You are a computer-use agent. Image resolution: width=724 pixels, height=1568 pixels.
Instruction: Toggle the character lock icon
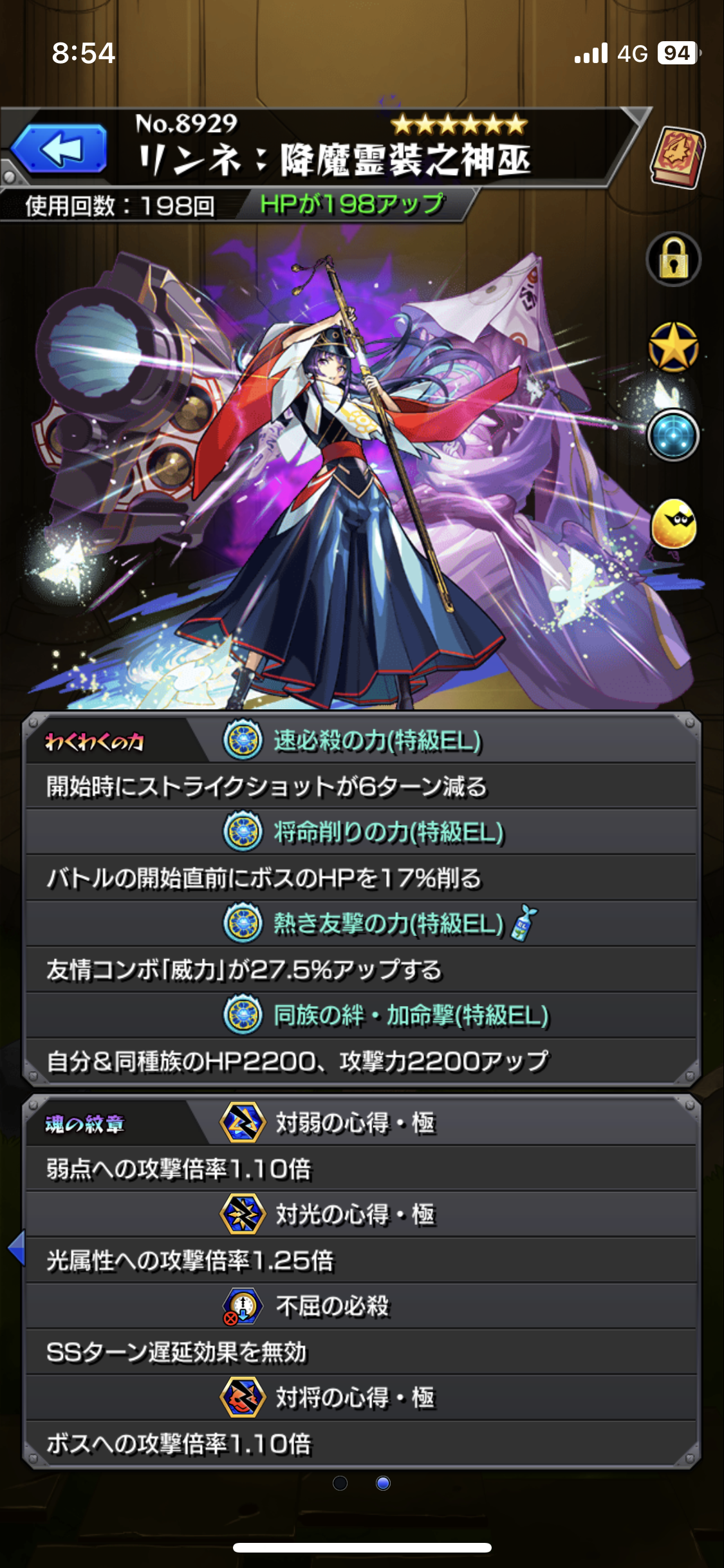(x=673, y=259)
